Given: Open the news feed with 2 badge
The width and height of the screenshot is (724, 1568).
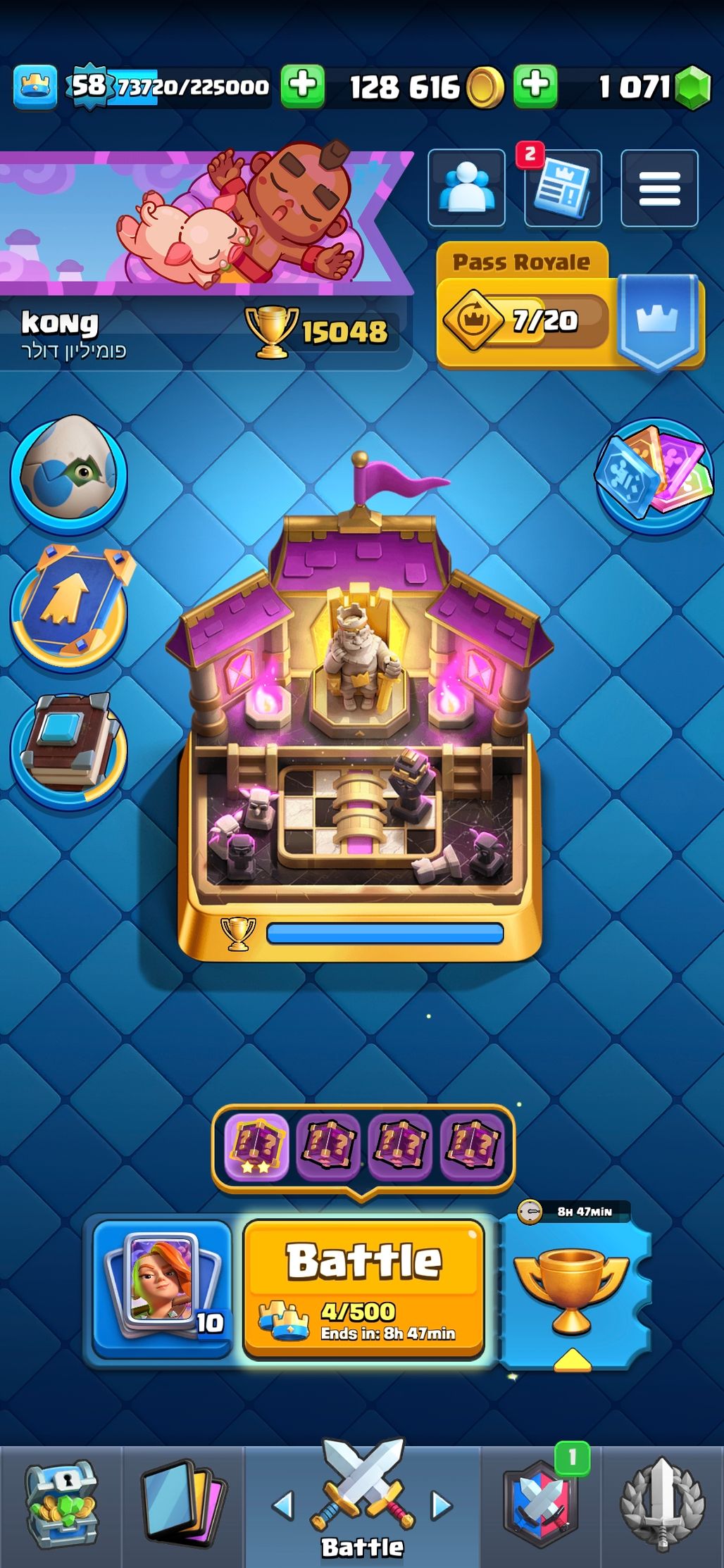Looking at the screenshot, I should click(x=562, y=188).
